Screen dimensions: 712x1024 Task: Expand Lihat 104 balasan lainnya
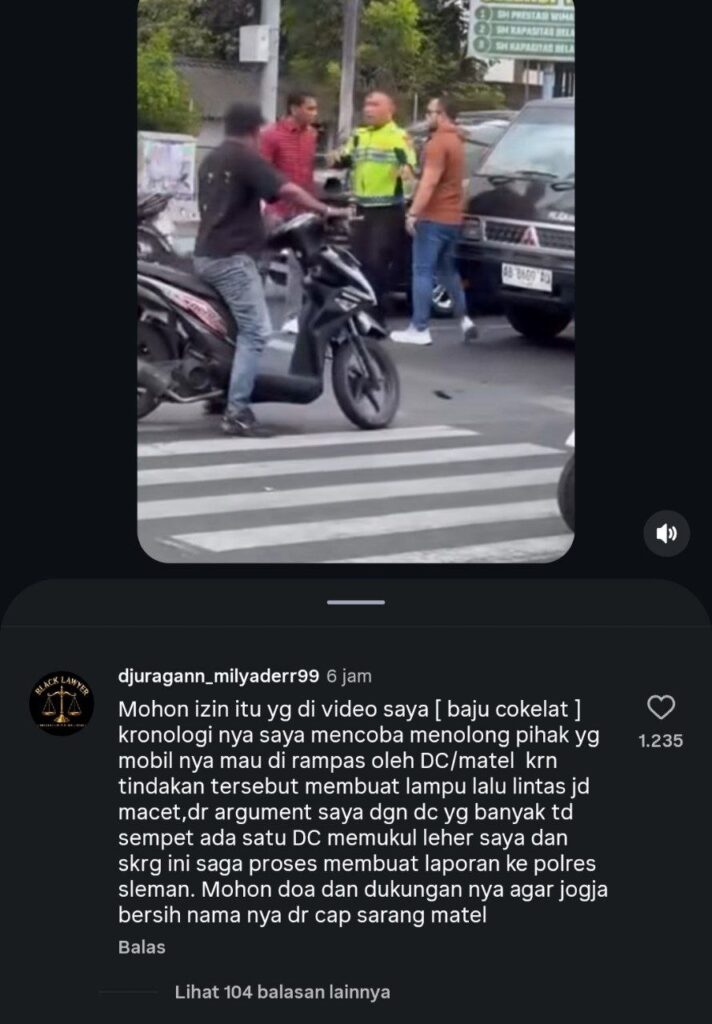click(x=282, y=992)
